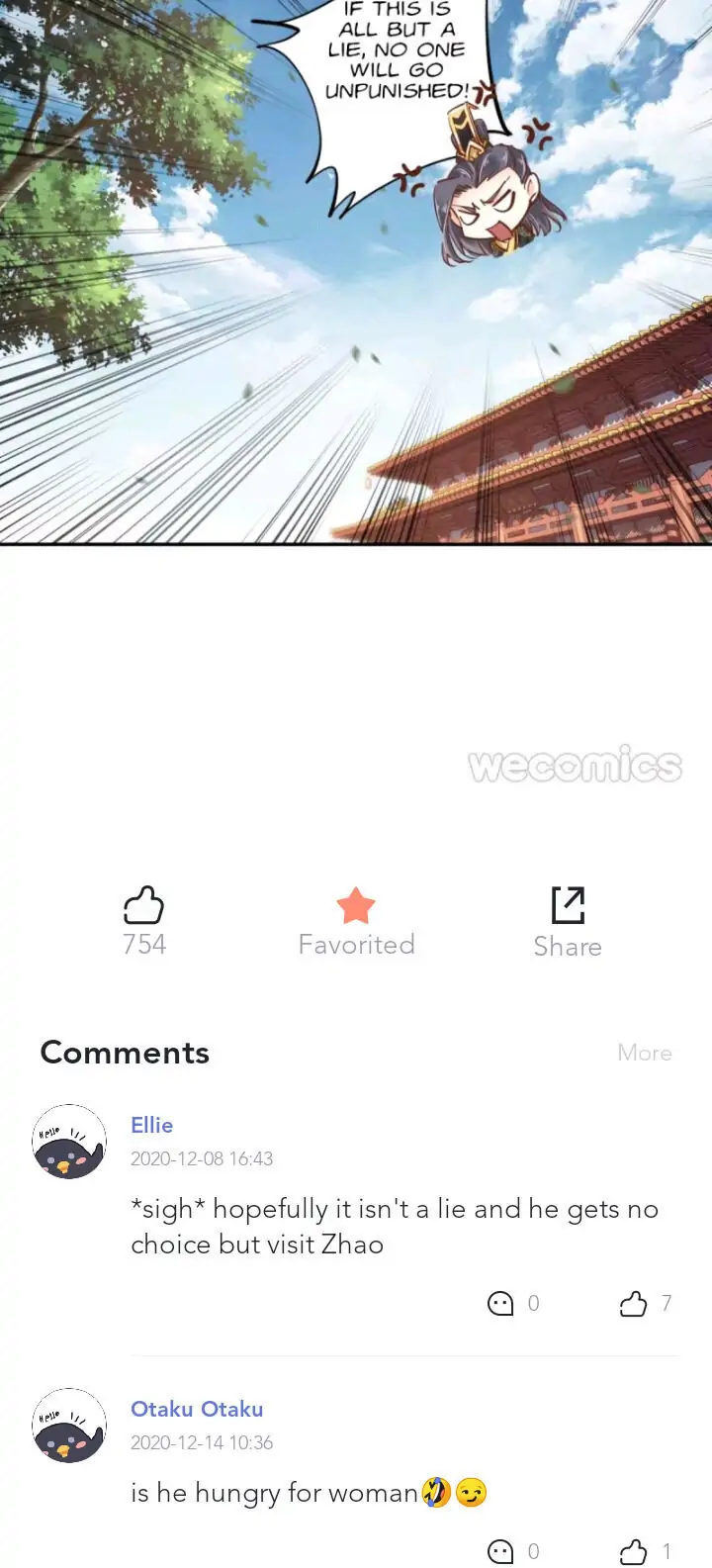Like Otaku Otaku's comment
Screen dimensions: 712x1568
[x=633, y=1551]
